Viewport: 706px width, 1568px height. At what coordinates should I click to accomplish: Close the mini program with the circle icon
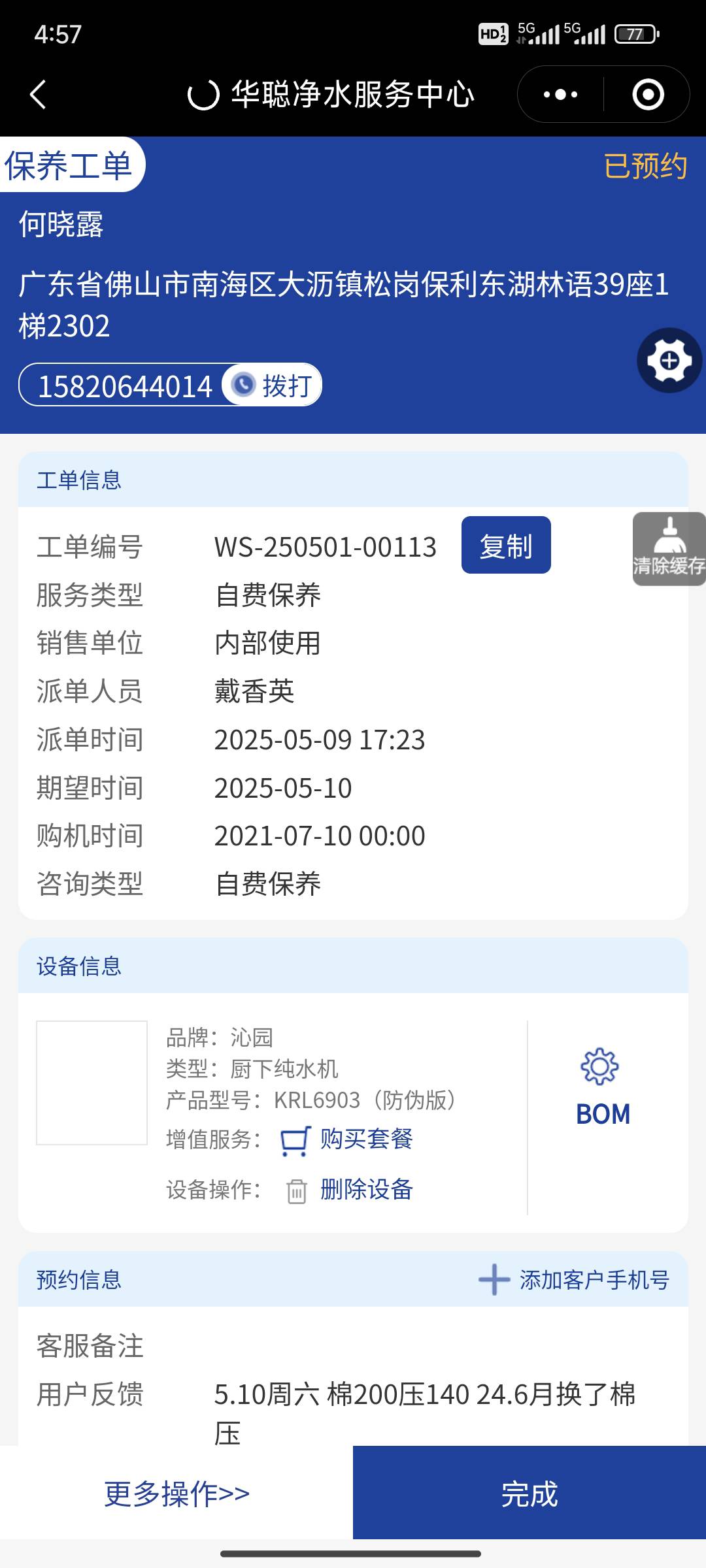648,95
